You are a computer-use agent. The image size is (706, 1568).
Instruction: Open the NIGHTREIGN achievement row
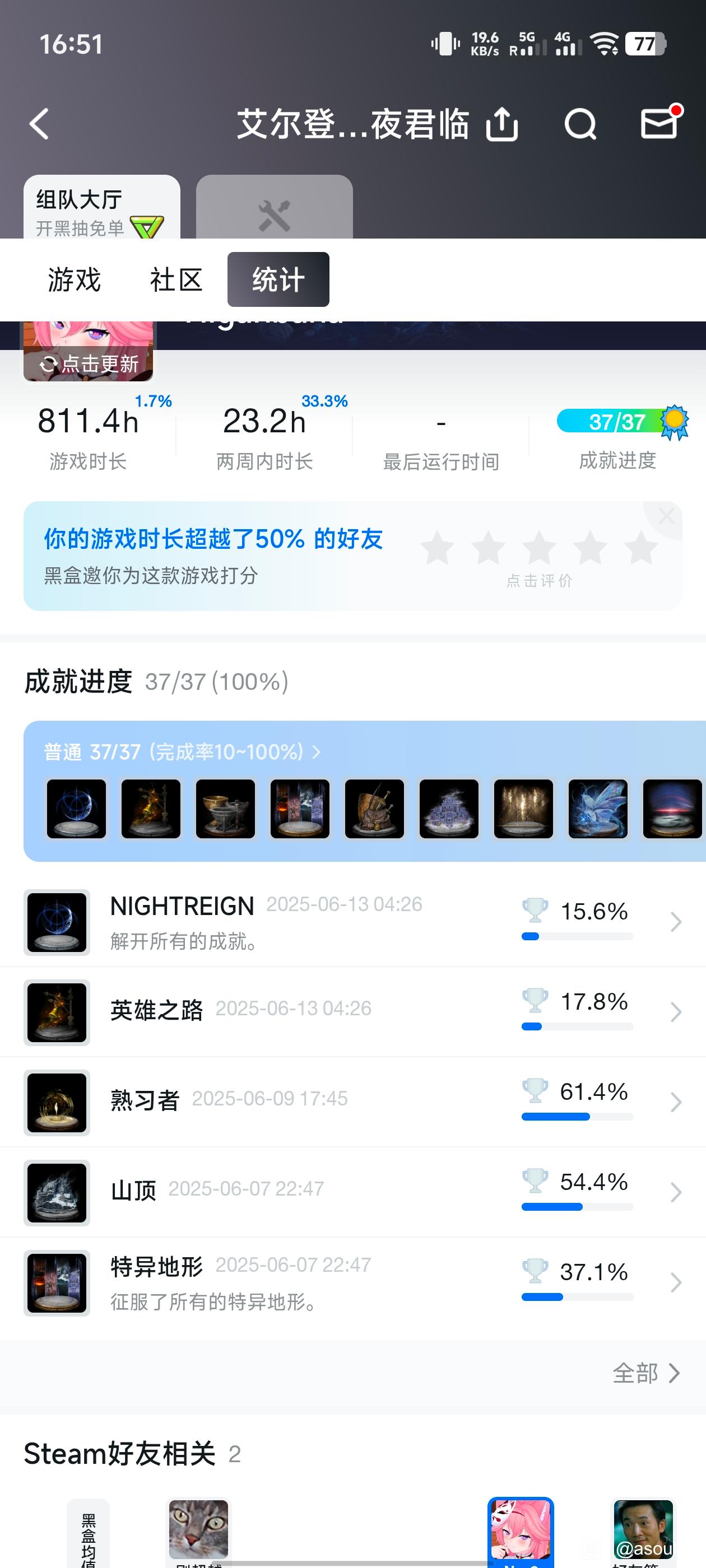(352, 922)
